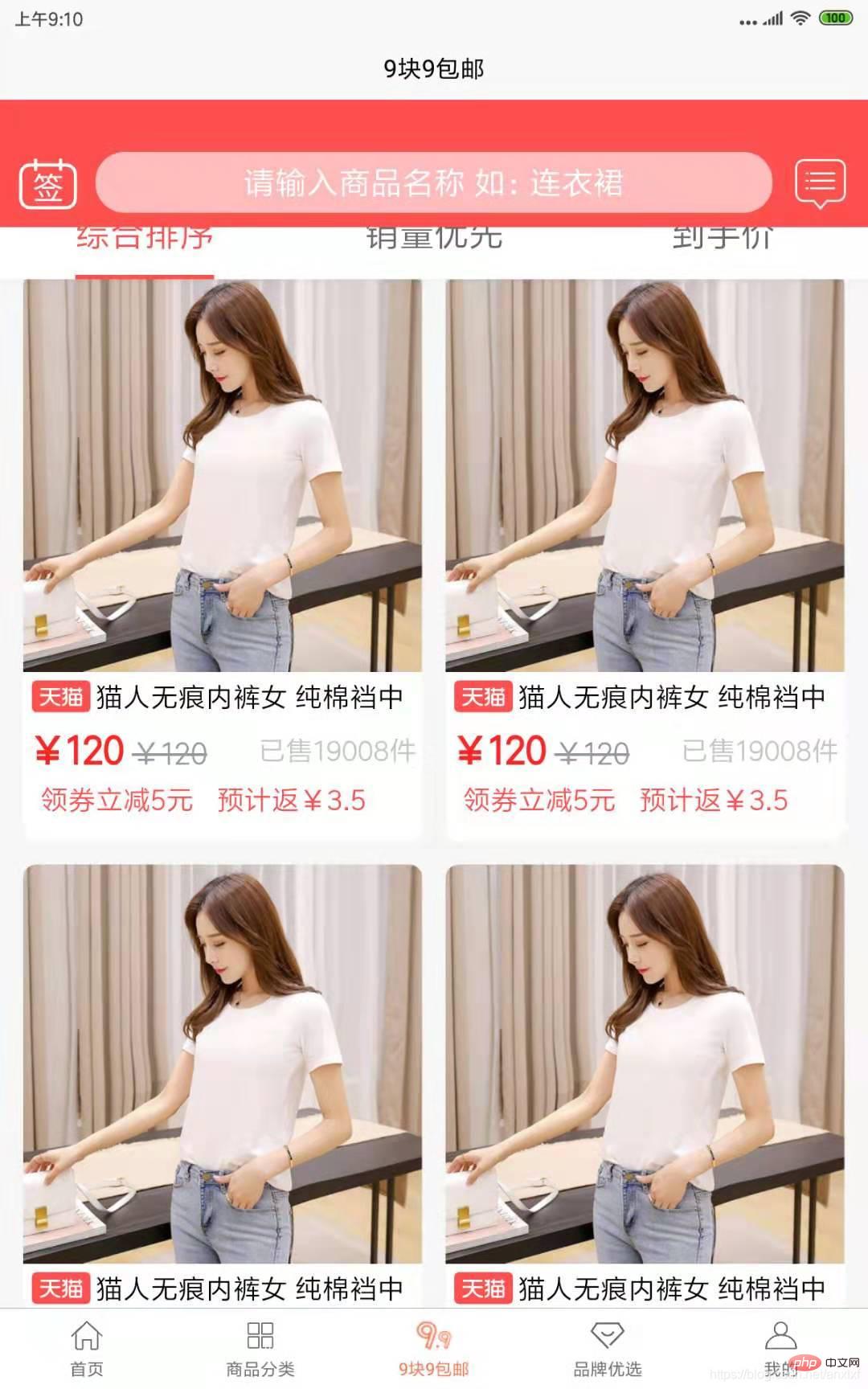This screenshot has height=1389, width=868.
Task: Open 品牌优选 tab
Action: coord(608,1350)
